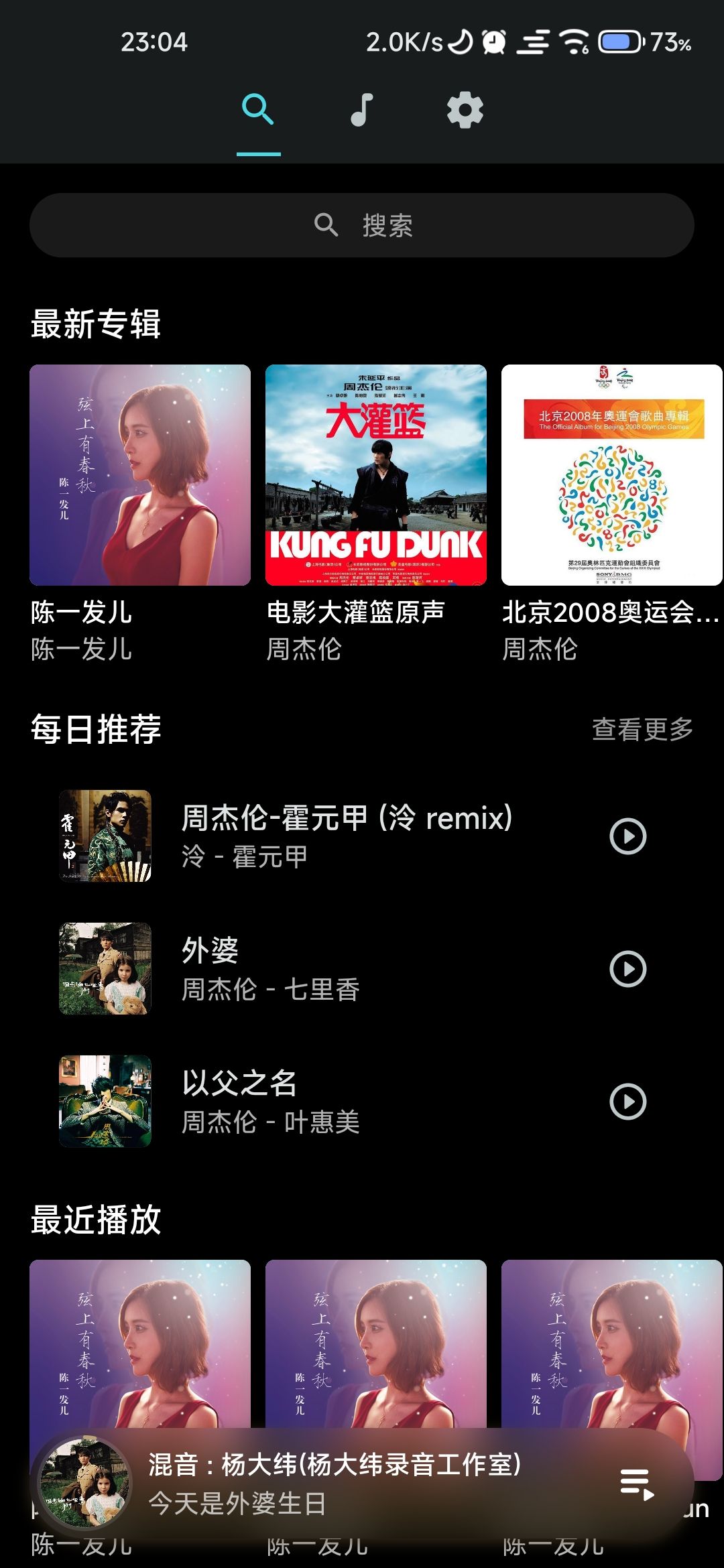Play the song 外婆
This screenshot has height=1568, width=724.
tap(628, 967)
